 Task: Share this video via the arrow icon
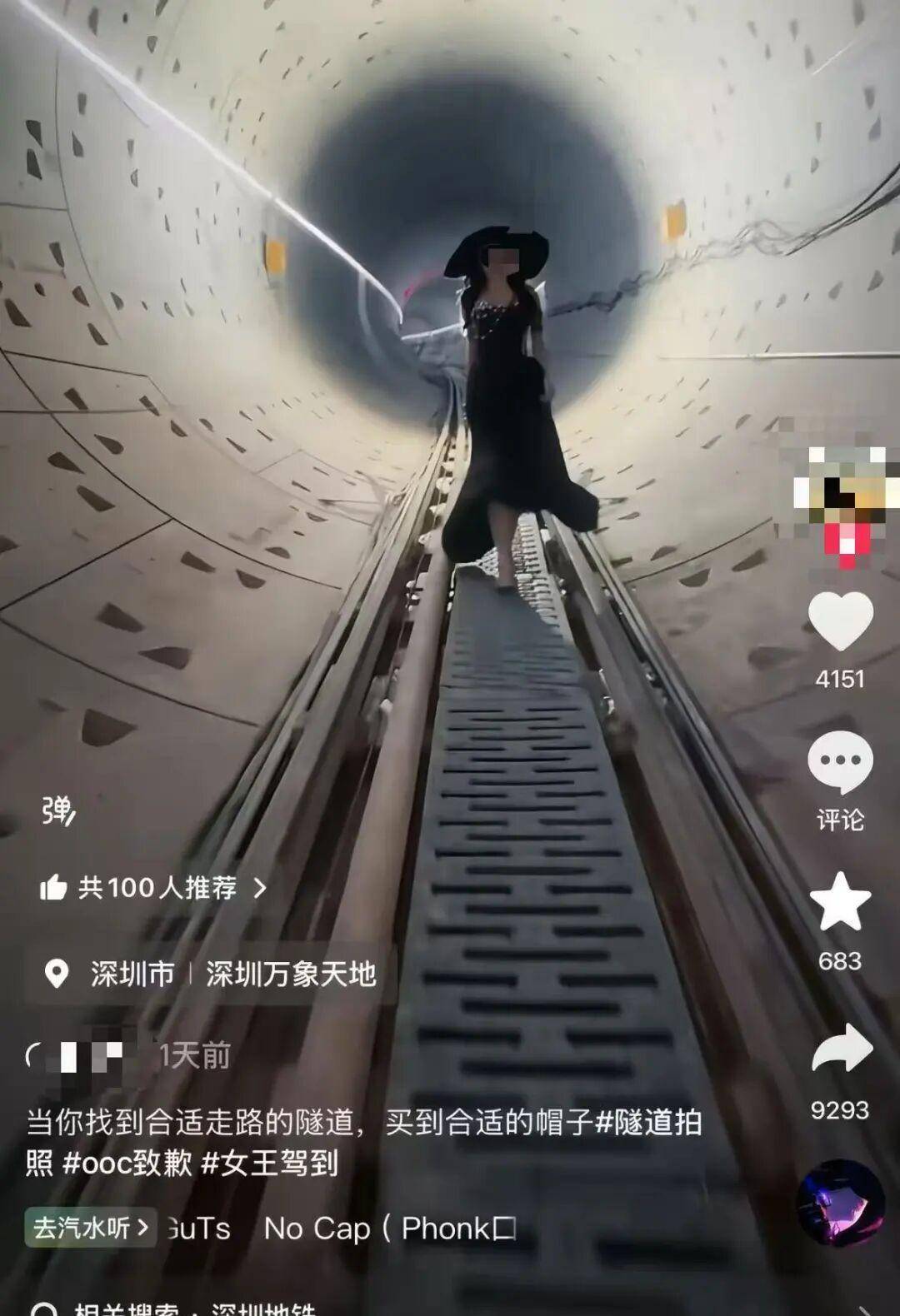[x=840, y=1049]
